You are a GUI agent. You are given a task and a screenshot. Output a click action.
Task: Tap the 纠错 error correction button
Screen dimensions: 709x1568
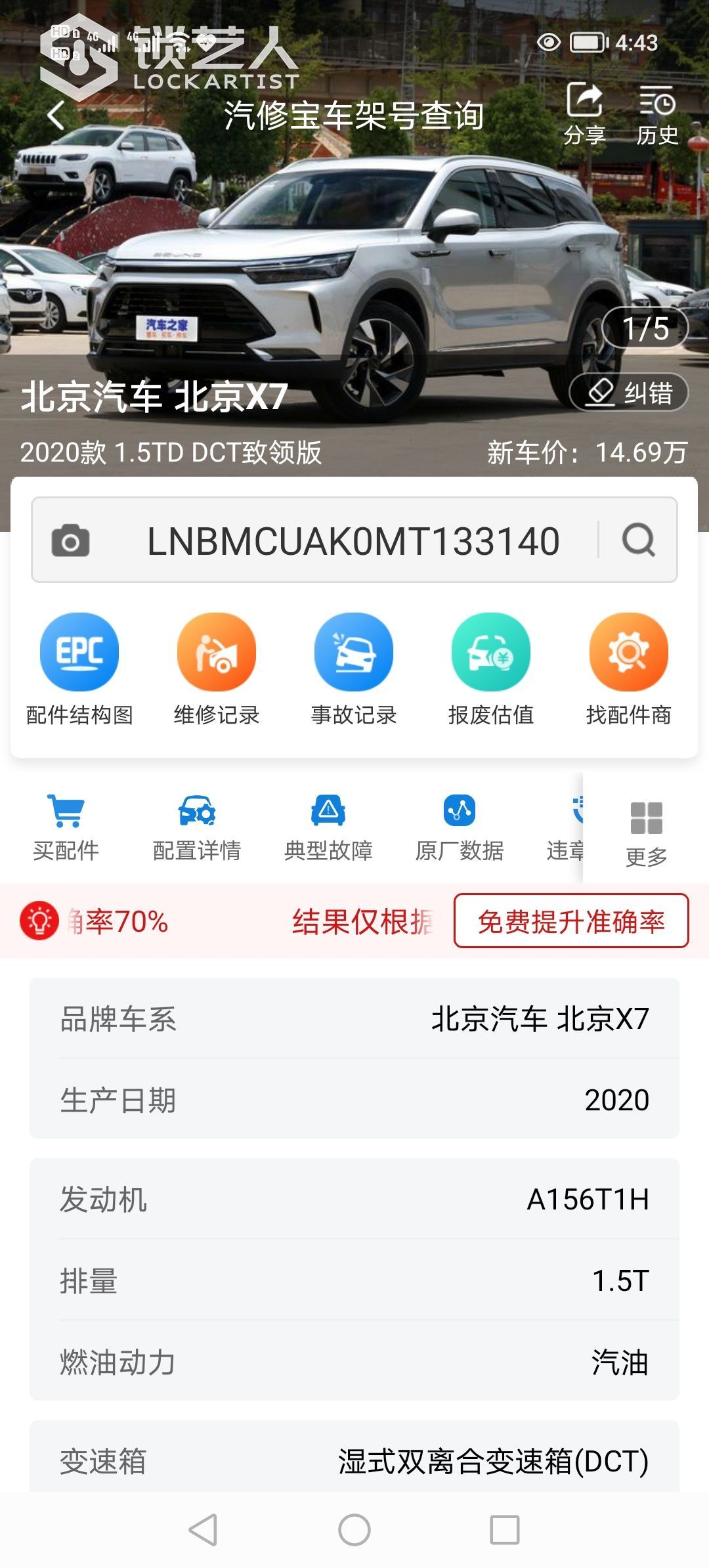[628, 393]
